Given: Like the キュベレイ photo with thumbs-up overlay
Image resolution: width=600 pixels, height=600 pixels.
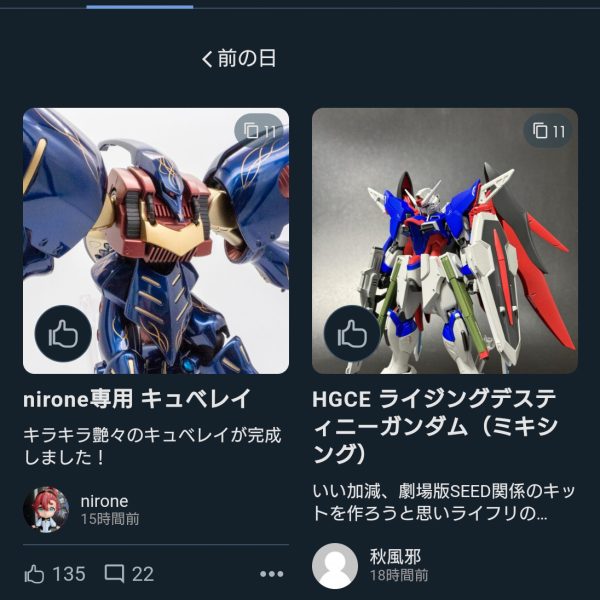Looking at the screenshot, I should point(63,334).
